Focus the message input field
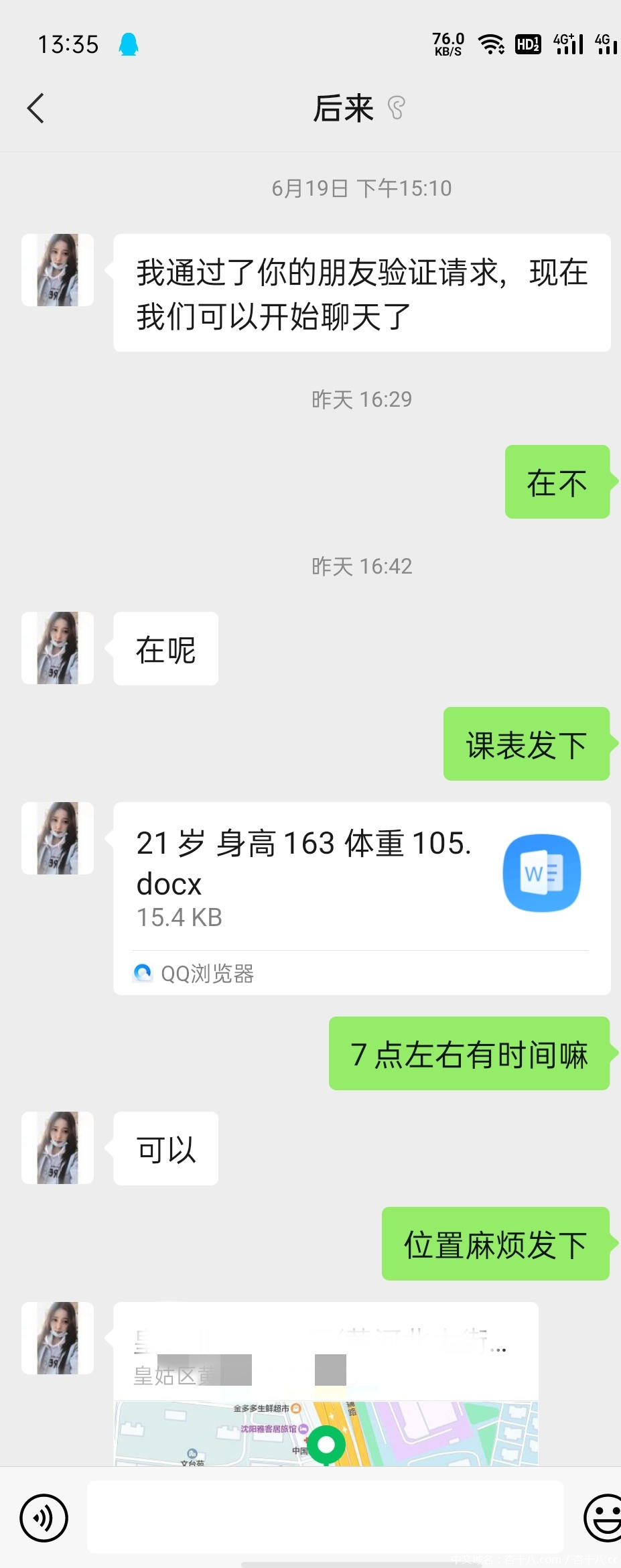Viewport: 621px width, 1568px height. click(x=325, y=1518)
